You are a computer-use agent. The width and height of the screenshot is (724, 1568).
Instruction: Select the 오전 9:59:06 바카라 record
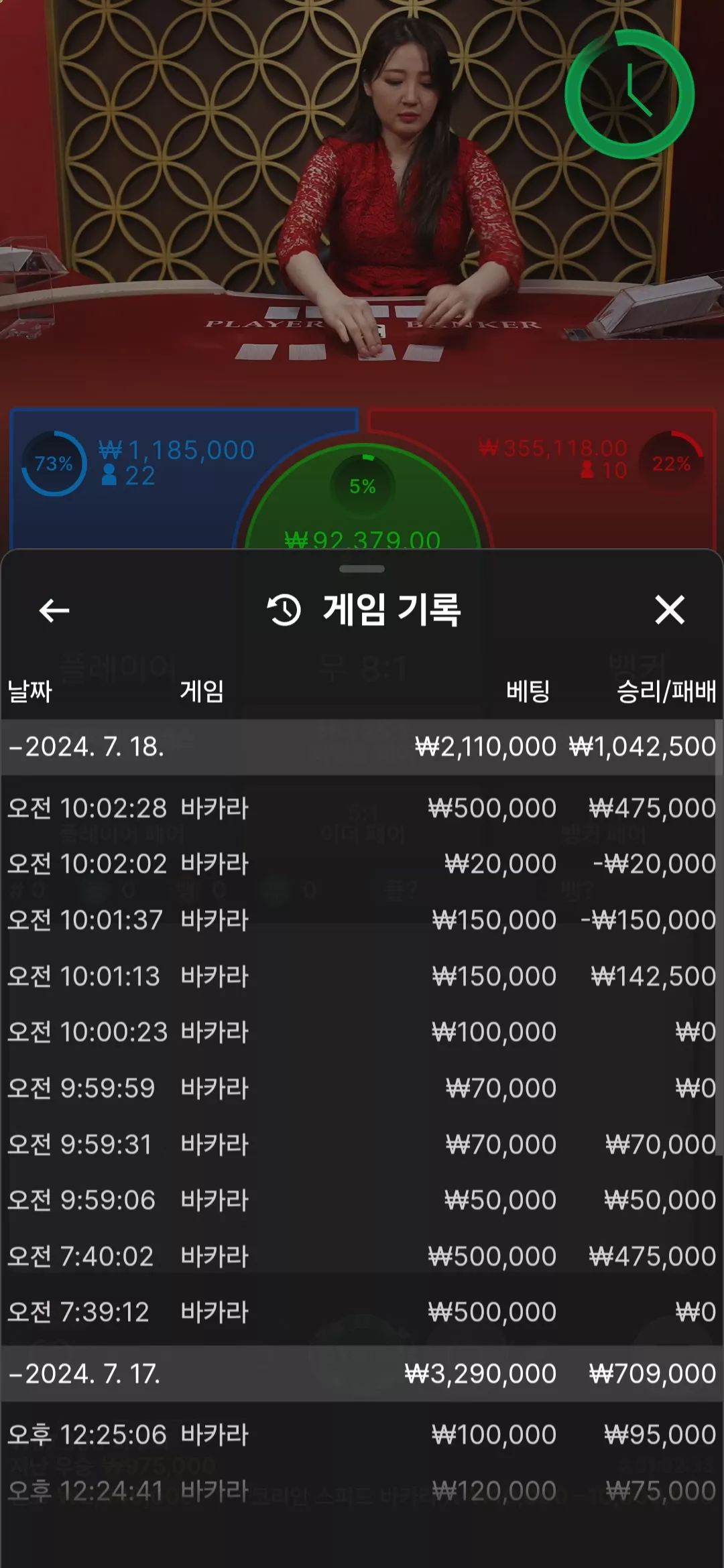(362, 1199)
